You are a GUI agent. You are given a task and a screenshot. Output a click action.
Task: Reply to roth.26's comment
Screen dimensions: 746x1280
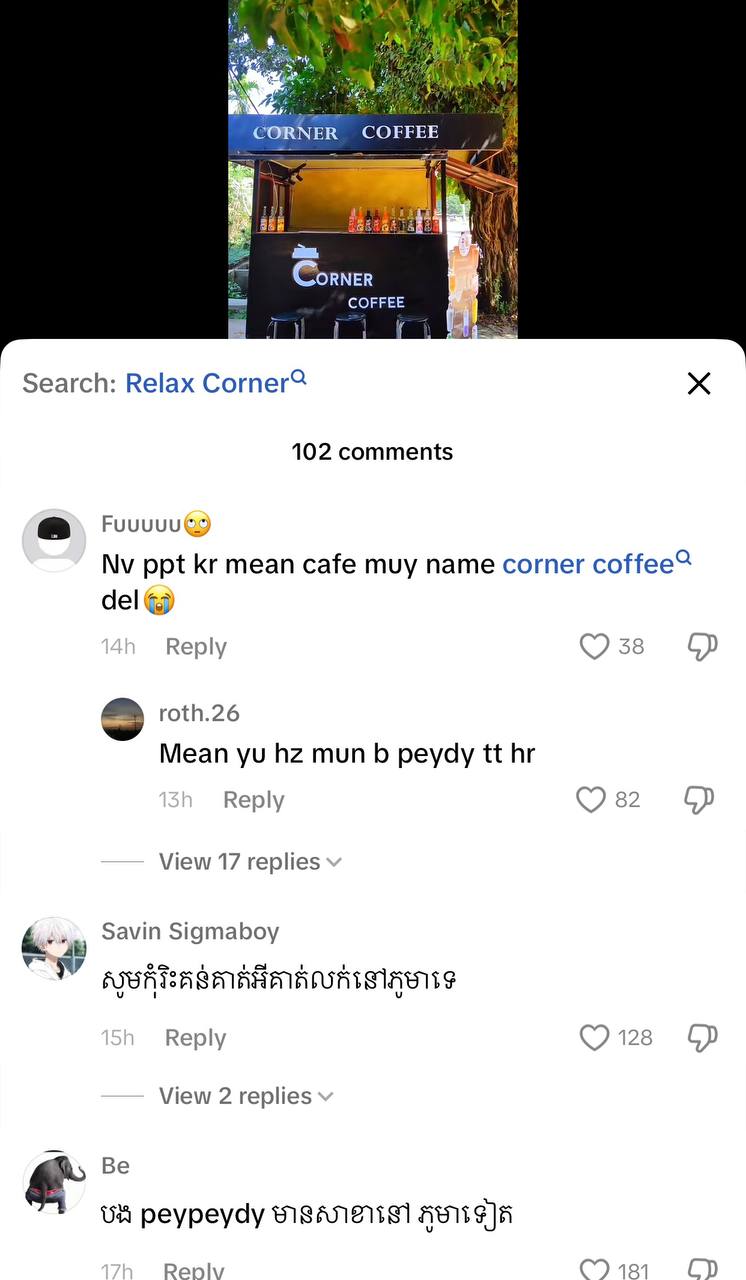[253, 800]
